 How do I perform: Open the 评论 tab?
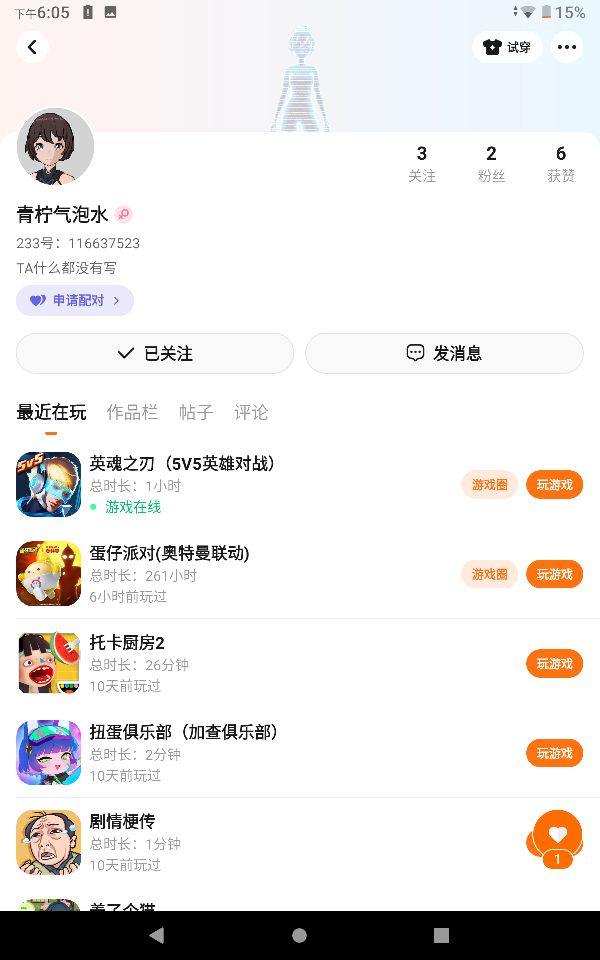[x=251, y=412]
